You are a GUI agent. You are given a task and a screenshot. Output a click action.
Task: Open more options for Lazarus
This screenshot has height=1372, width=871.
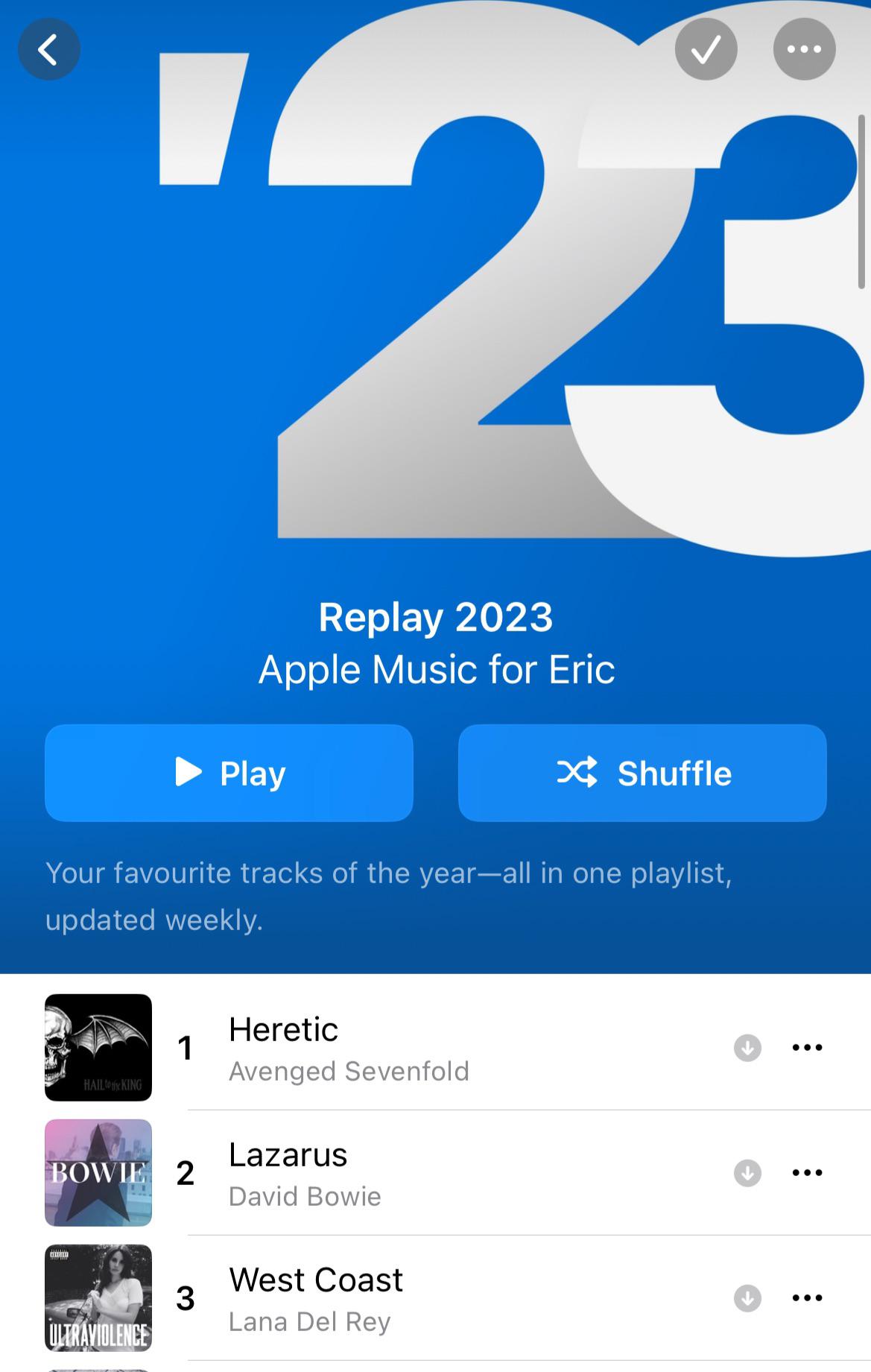pos(807,1173)
